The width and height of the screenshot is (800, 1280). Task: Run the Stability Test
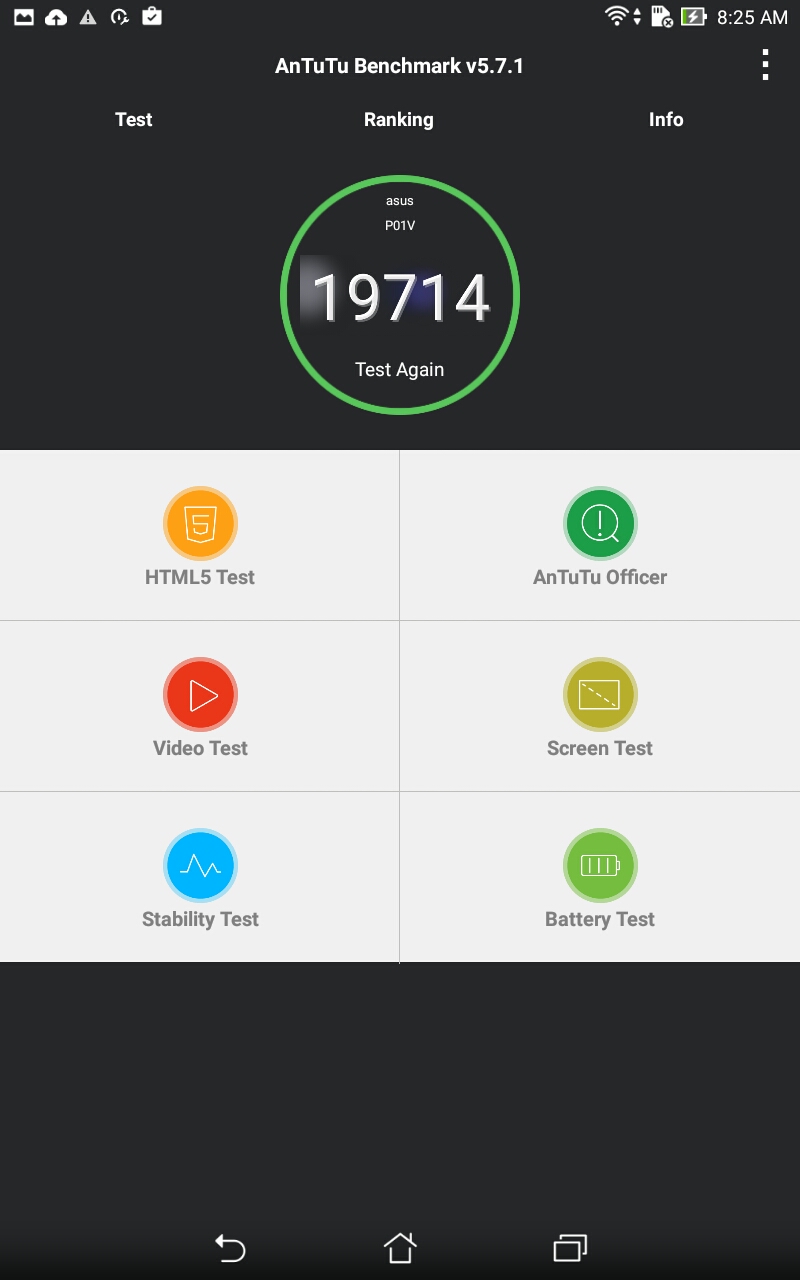pos(200,878)
